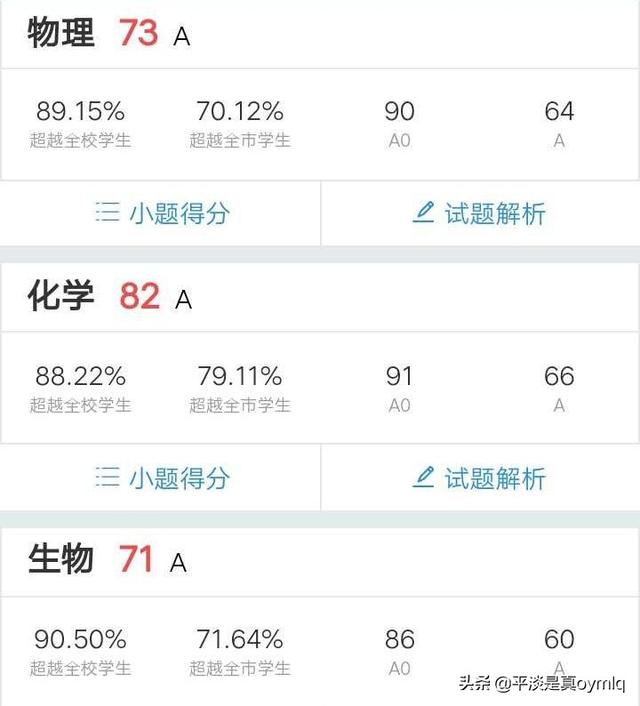View 试题解析 for the 物理 exam
This screenshot has width=640, height=706.
[x=480, y=213]
